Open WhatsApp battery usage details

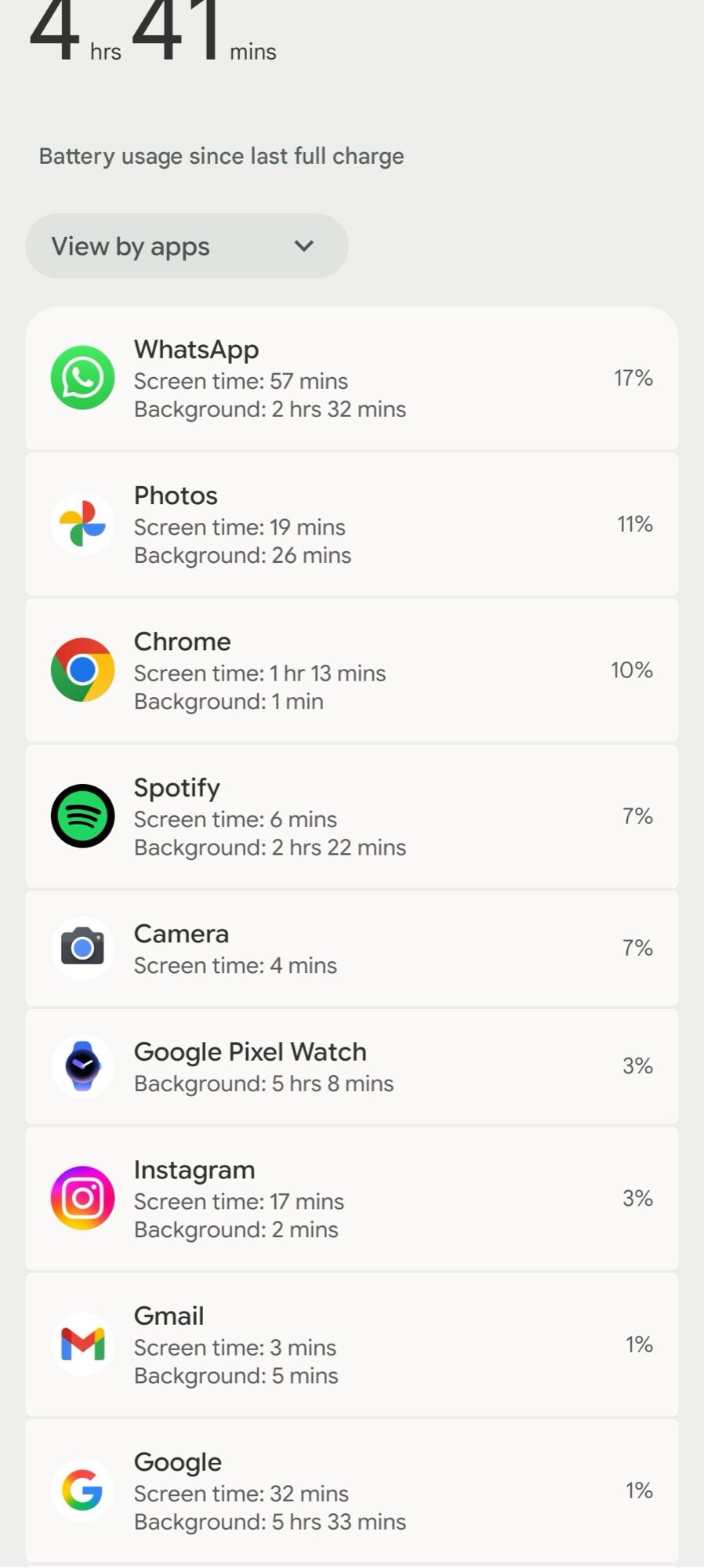[x=351, y=379]
